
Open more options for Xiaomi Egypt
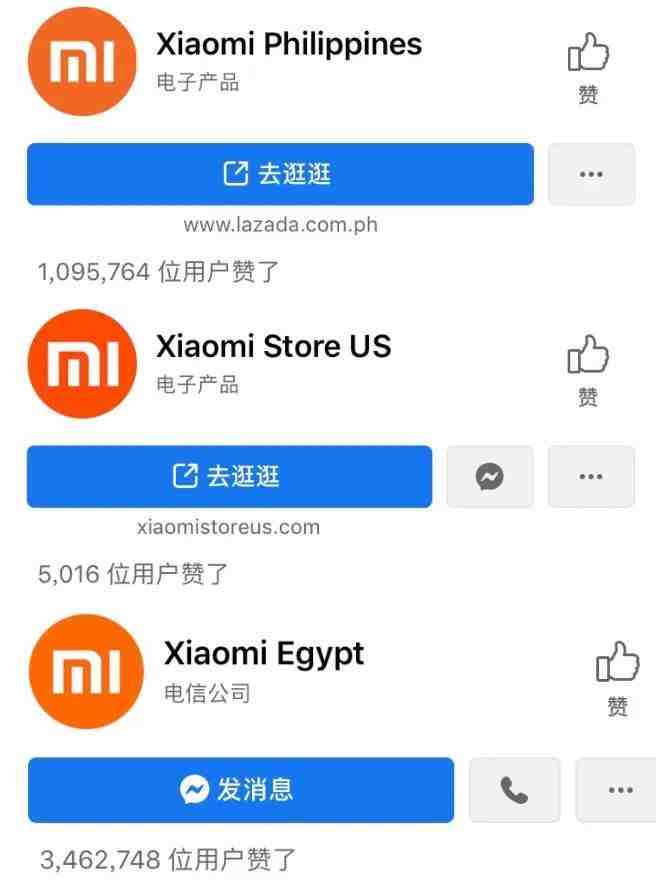coord(621,790)
